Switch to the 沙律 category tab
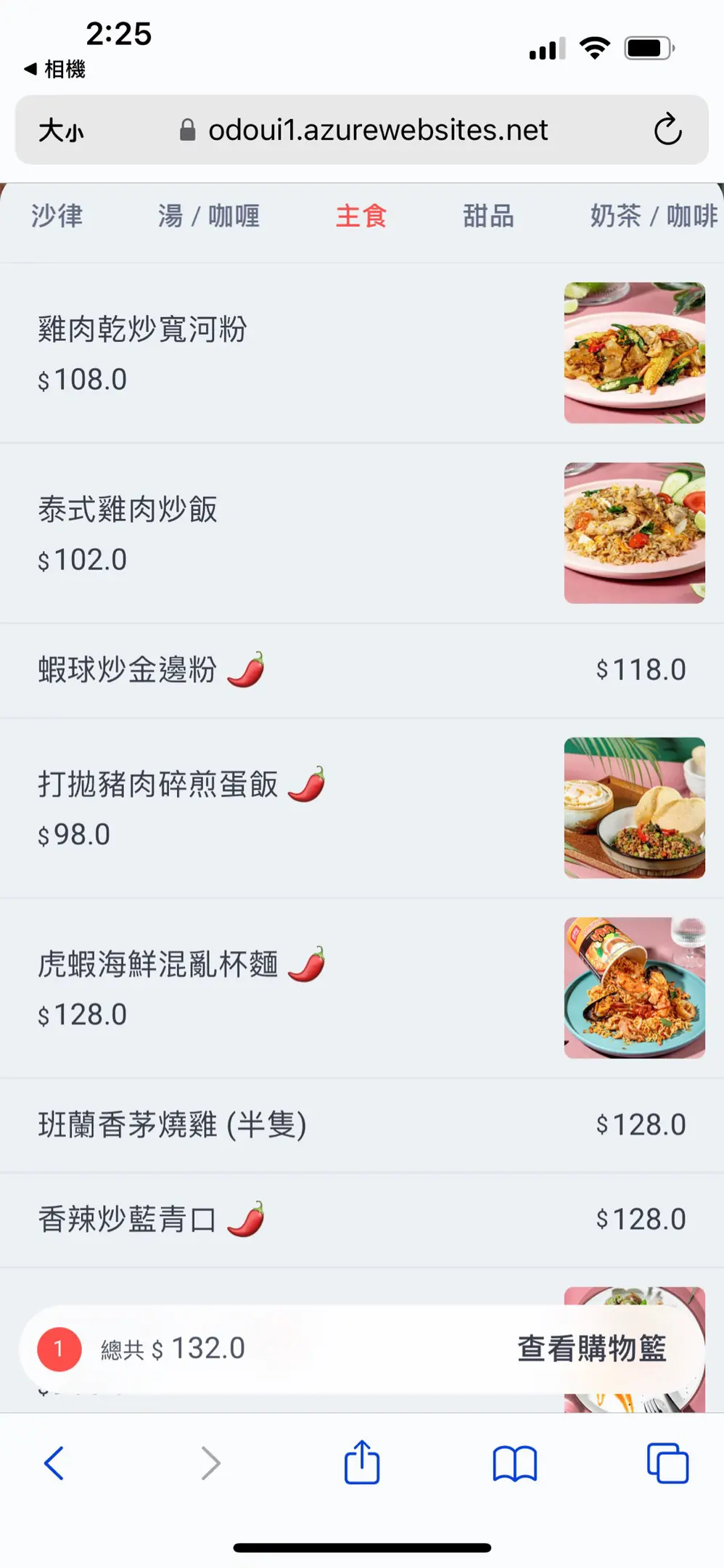Image resolution: width=724 pixels, height=1568 pixels. (x=57, y=216)
